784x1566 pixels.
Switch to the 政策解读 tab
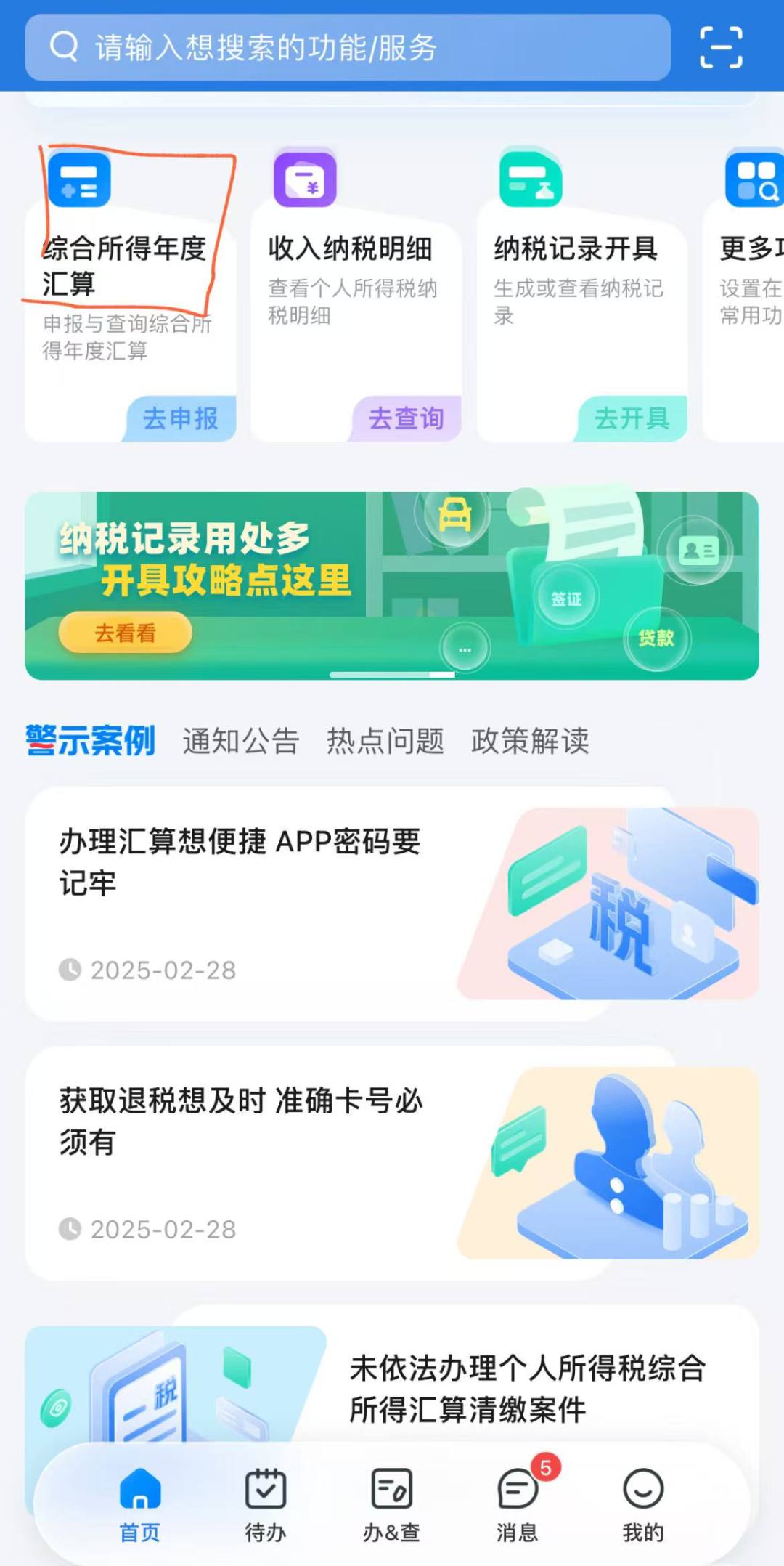coord(530,741)
